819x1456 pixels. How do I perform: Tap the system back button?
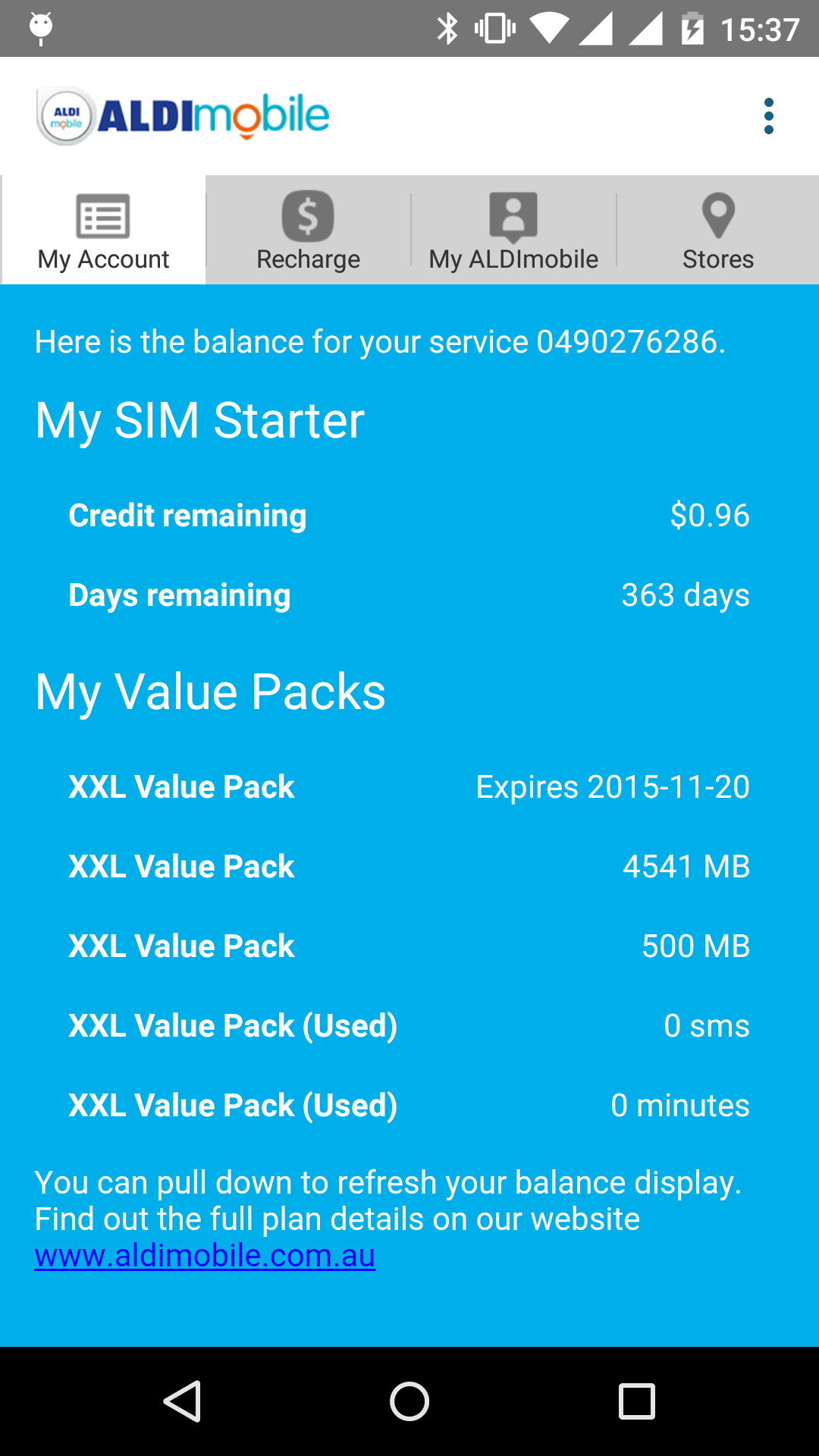[x=182, y=1401]
